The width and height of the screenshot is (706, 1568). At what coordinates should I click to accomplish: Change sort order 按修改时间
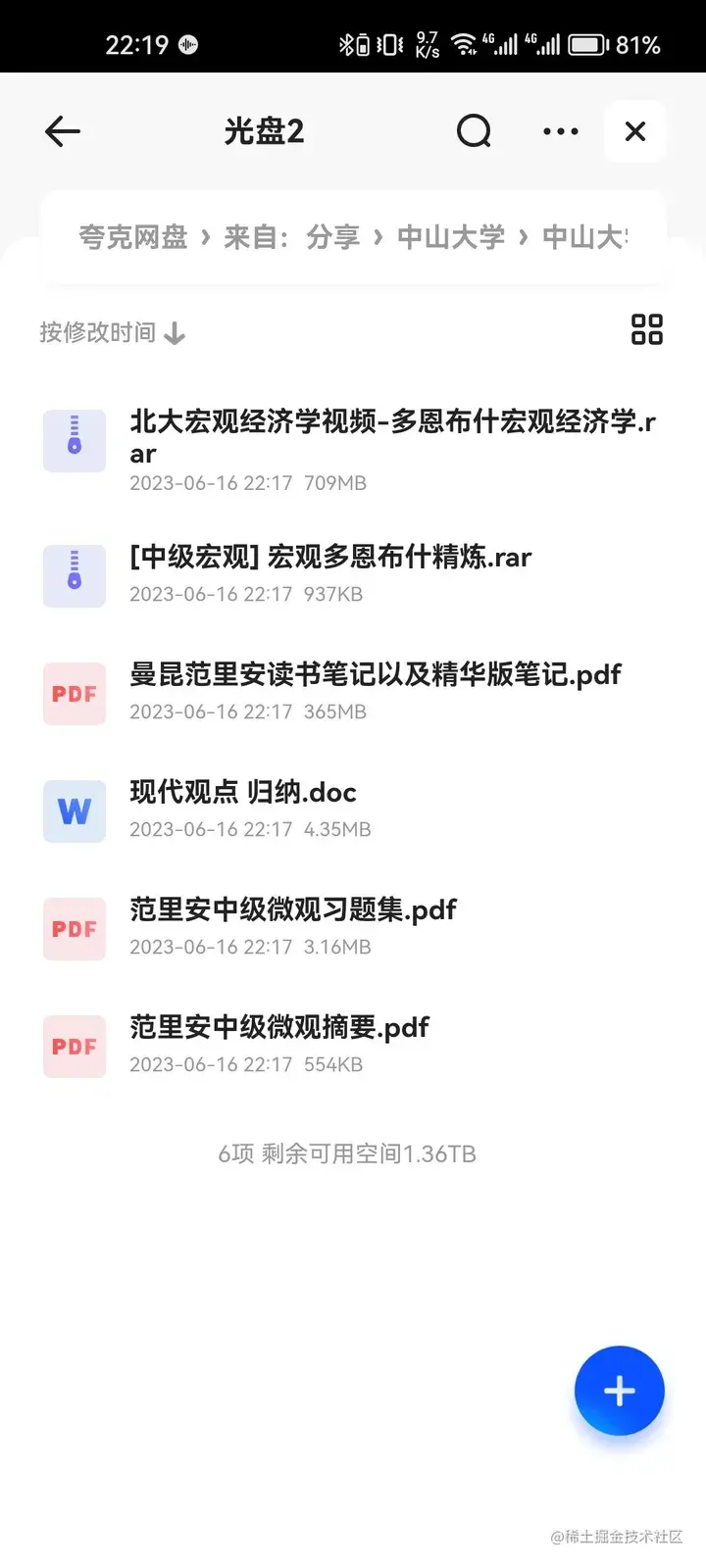(112, 333)
